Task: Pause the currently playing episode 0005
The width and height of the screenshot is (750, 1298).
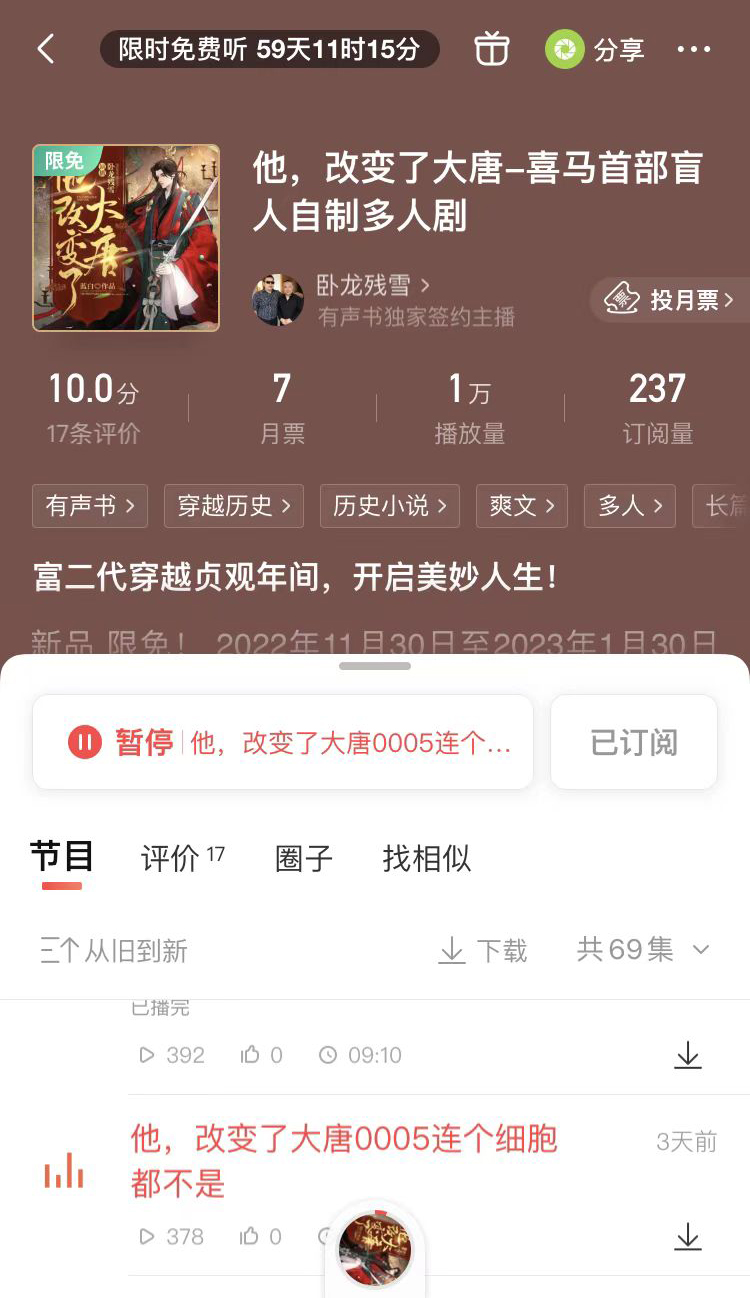Action: (86, 742)
